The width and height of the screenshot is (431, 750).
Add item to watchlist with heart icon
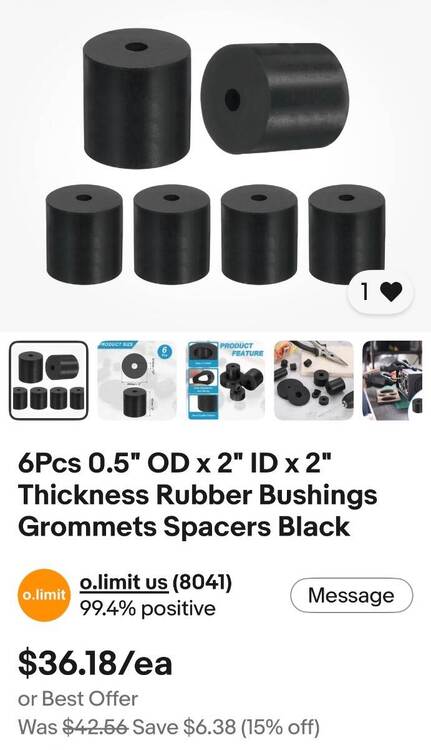(381, 291)
